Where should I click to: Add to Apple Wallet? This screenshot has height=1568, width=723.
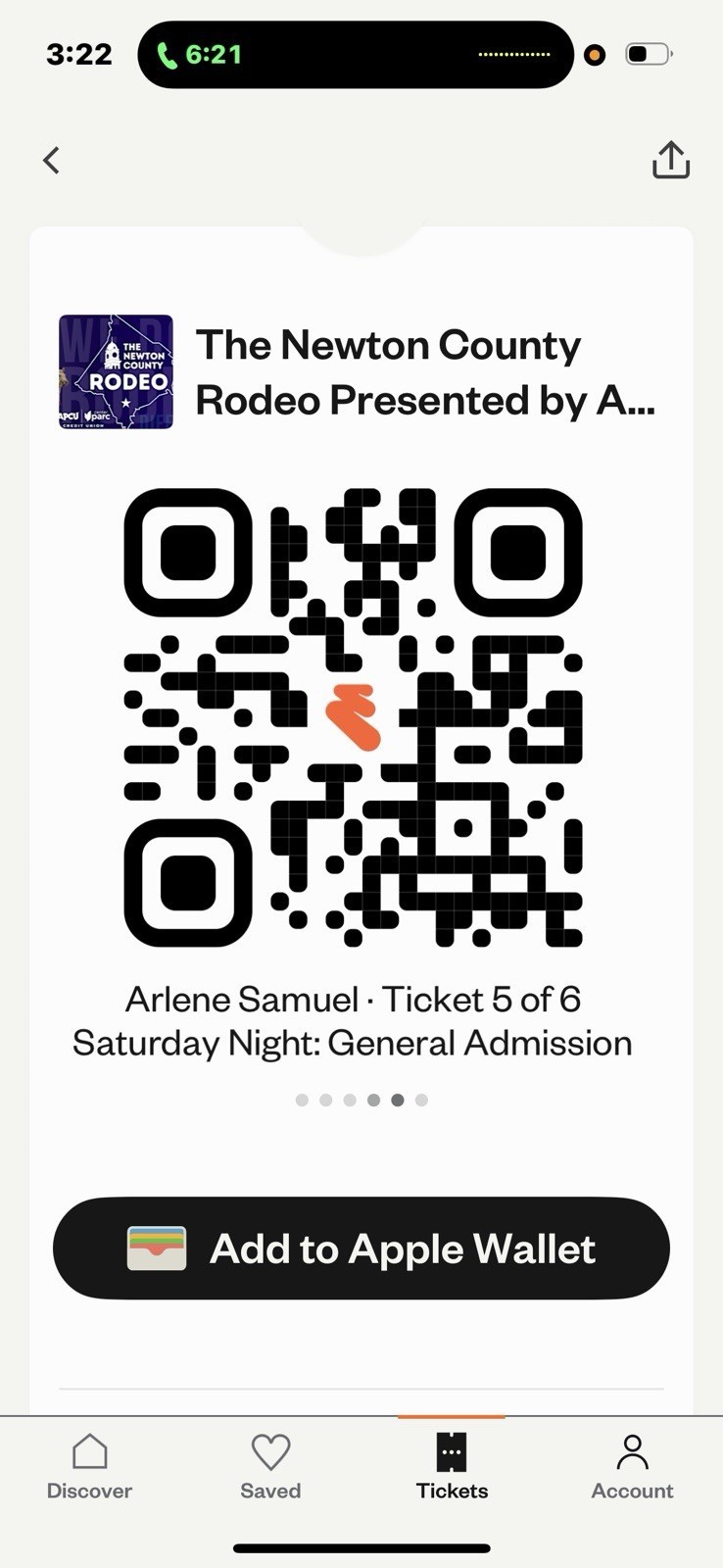[361, 1249]
